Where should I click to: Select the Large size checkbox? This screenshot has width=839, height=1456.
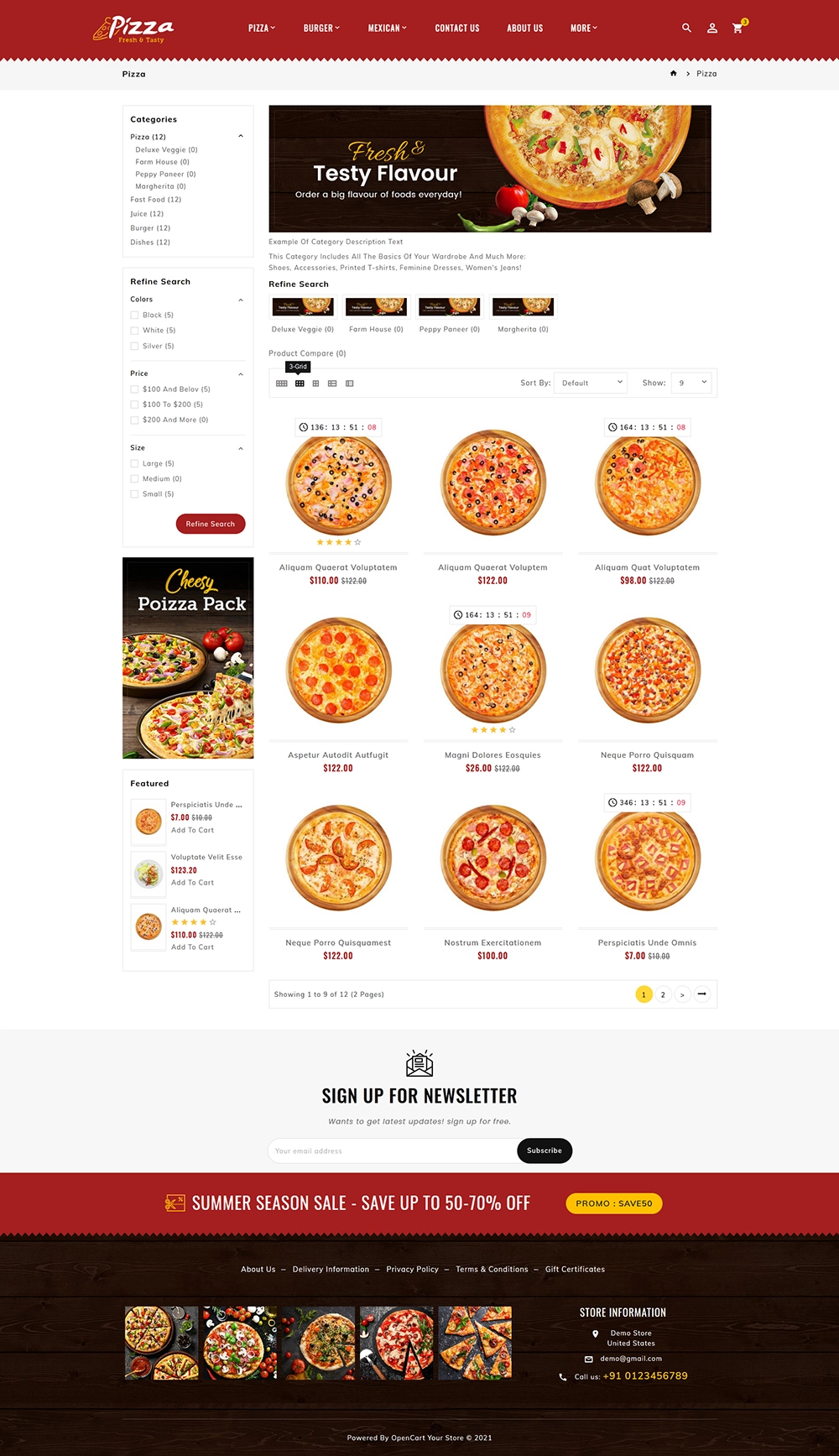coord(134,463)
